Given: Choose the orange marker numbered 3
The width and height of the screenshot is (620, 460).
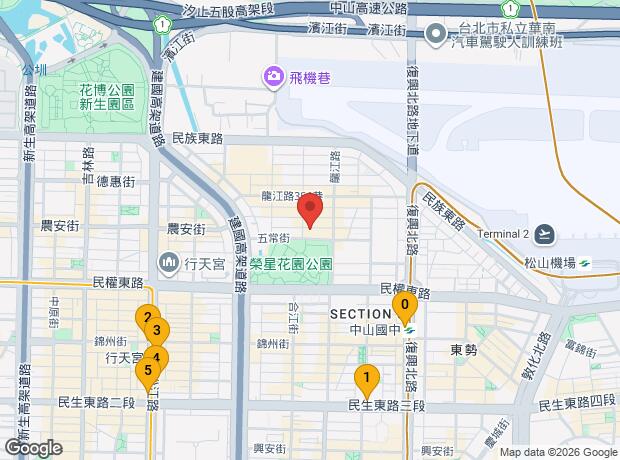Looking at the screenshot, I should [x=157, y=331].
